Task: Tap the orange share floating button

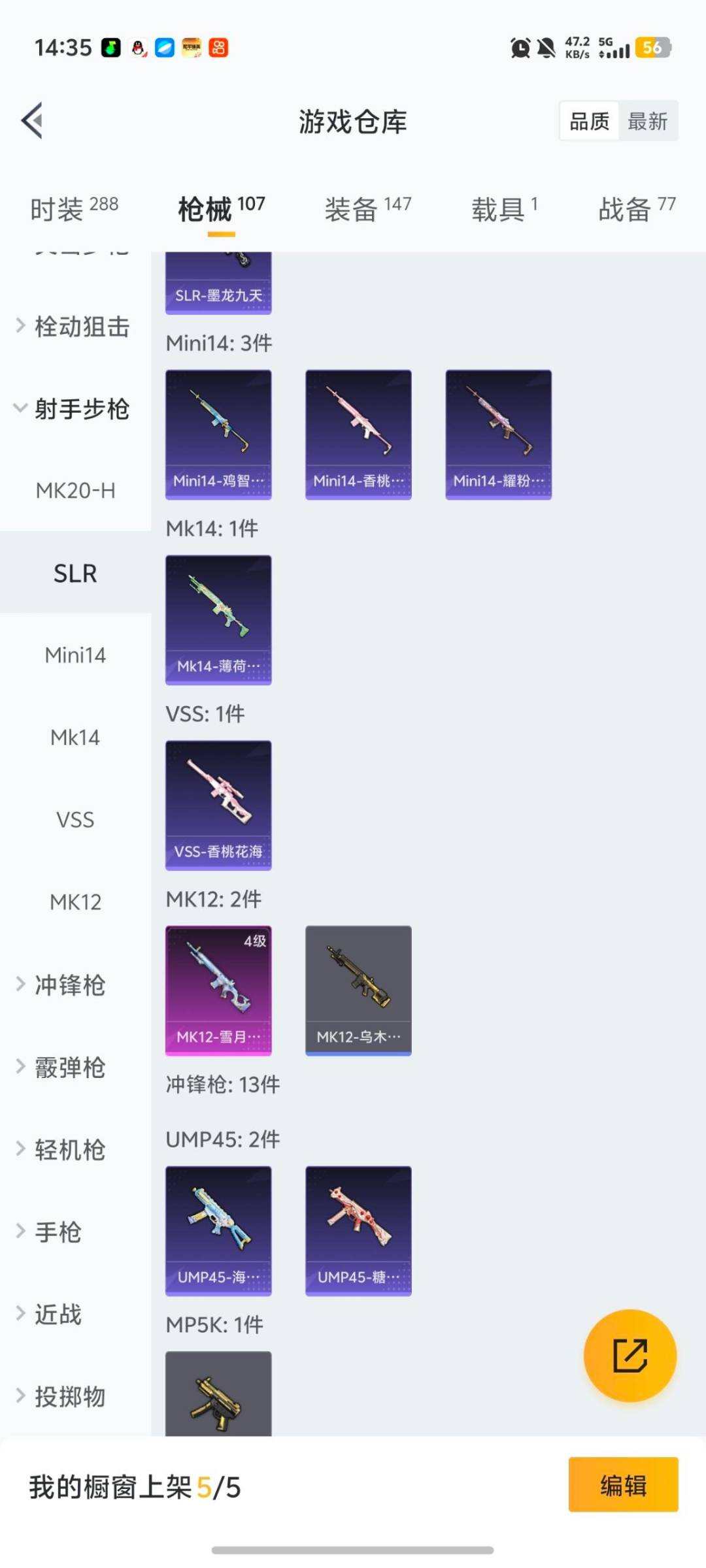Action: coord(630,1356)
